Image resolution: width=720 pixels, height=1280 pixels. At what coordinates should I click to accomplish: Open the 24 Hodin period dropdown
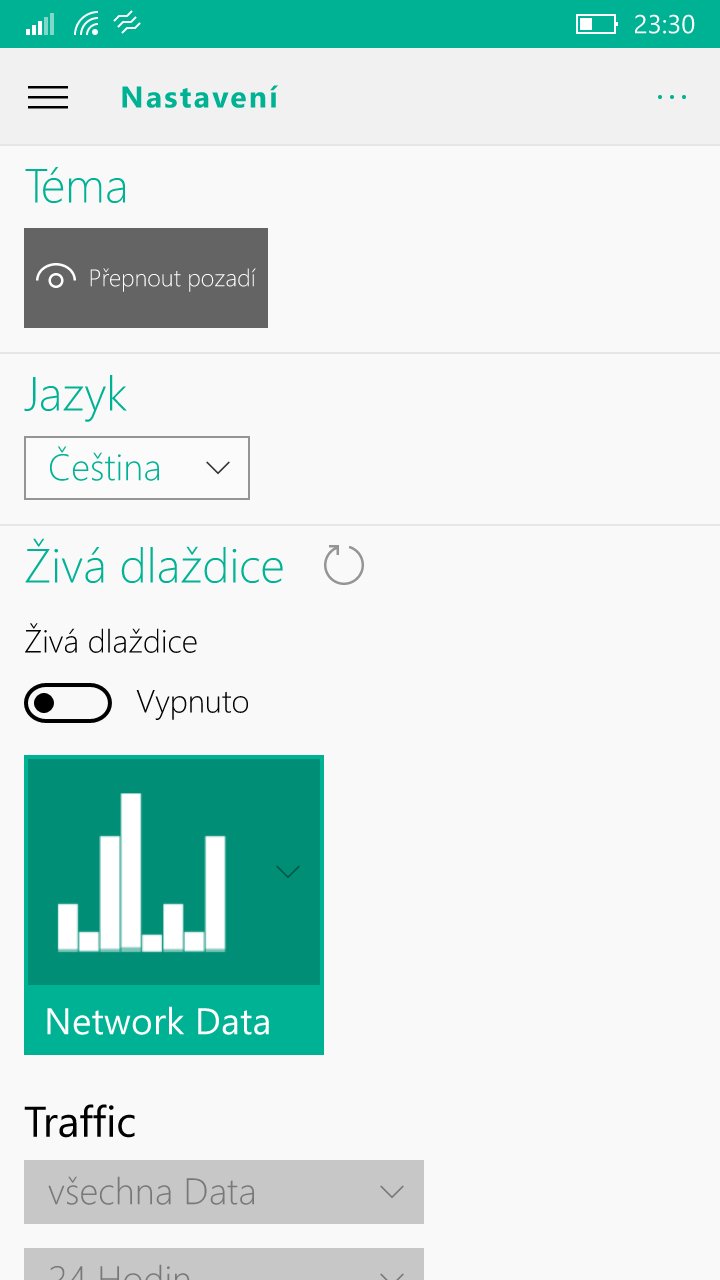click(x=224, y=1264)
